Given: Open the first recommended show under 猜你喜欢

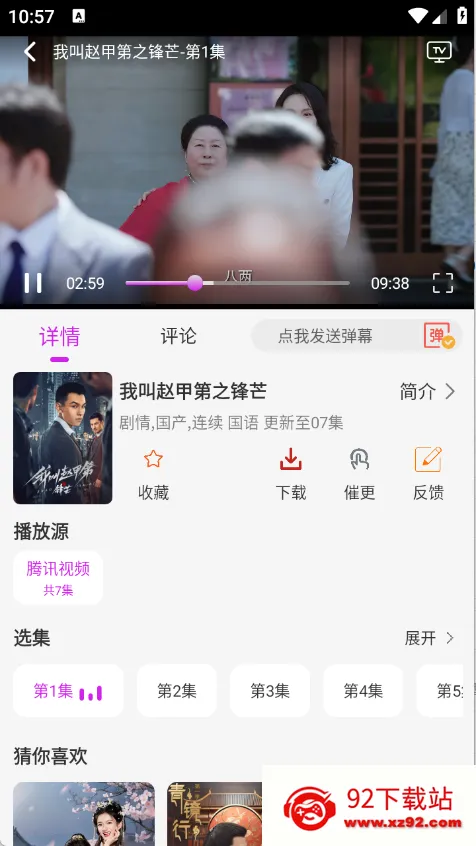Looking at the screenshot, I should (84, 814).
